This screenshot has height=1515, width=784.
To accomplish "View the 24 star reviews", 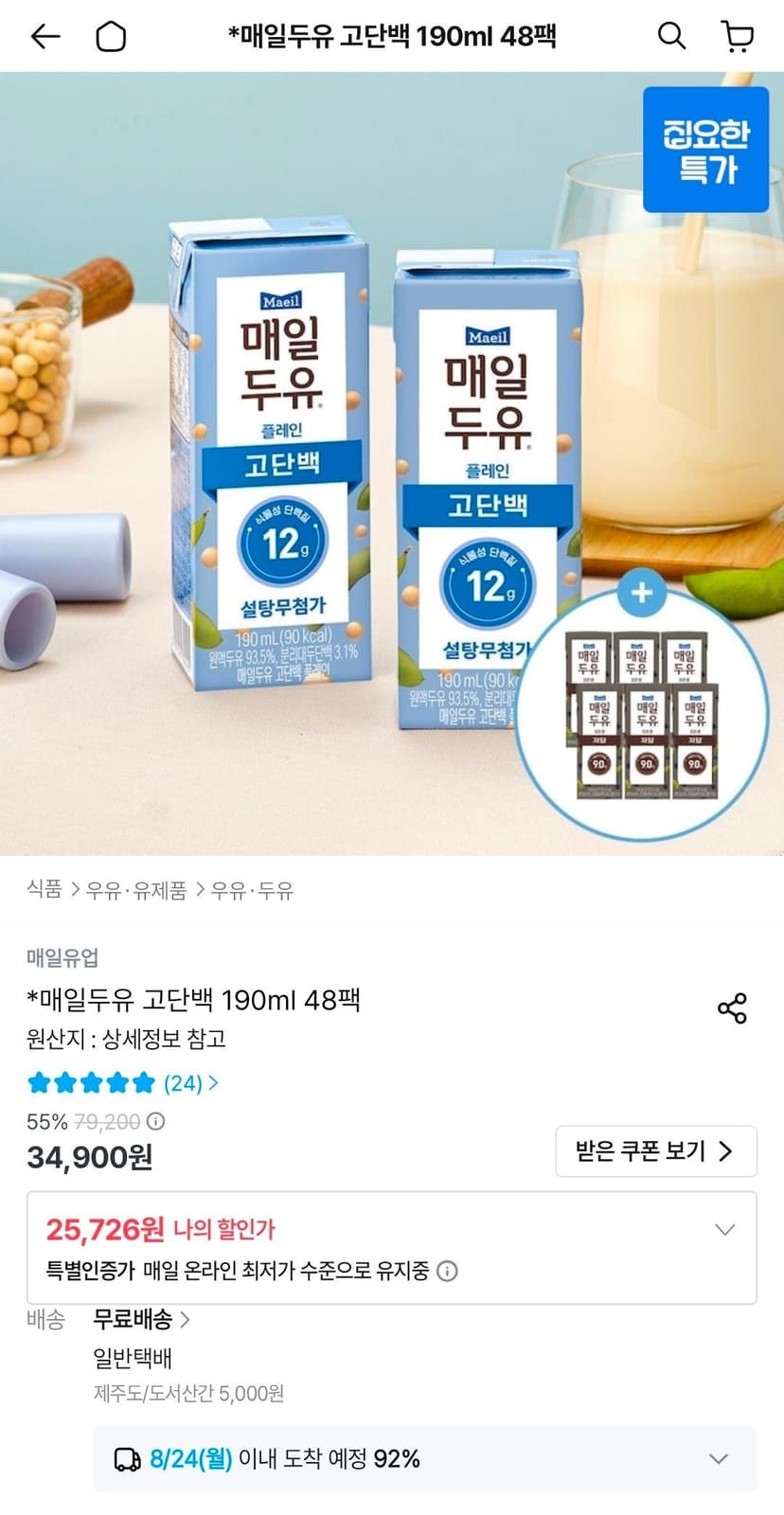I will [123, 1082].
